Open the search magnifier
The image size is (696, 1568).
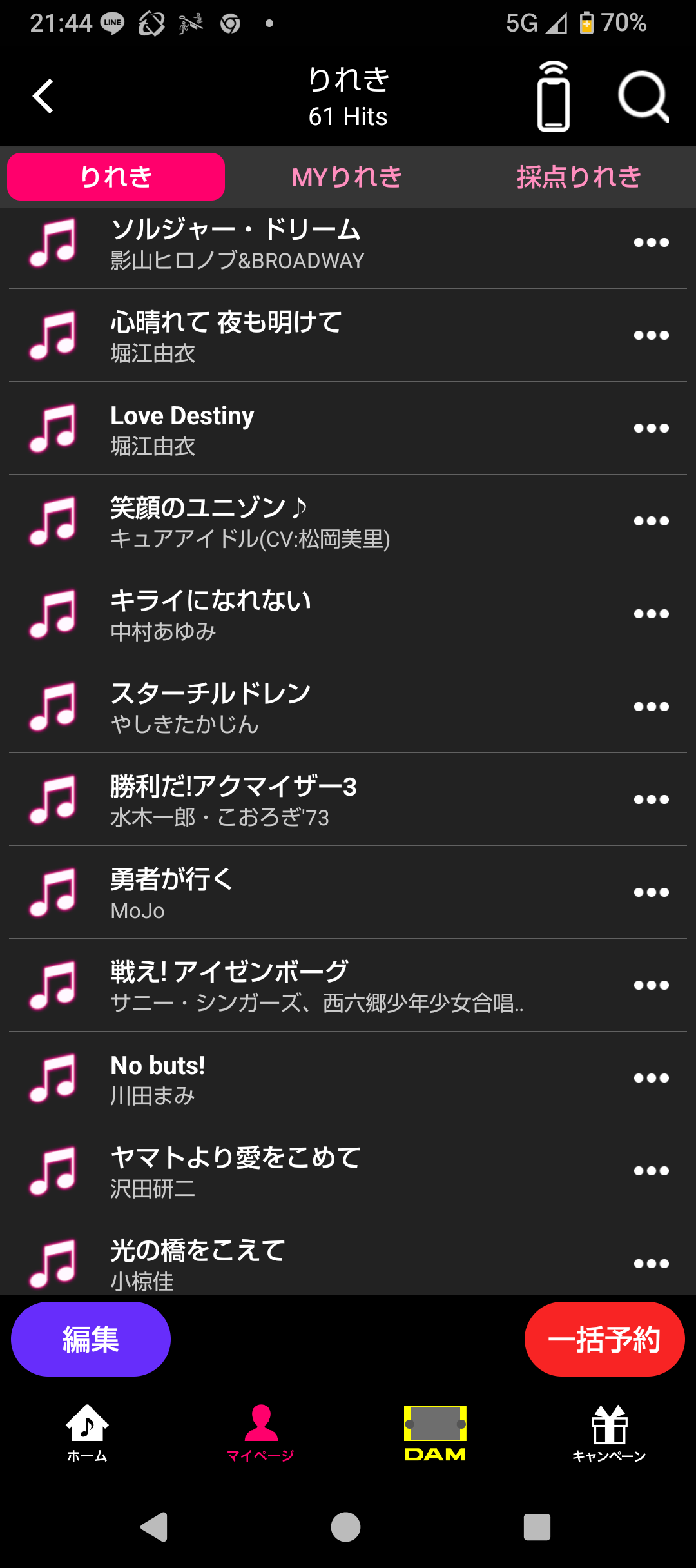click(x=643, y=97)
